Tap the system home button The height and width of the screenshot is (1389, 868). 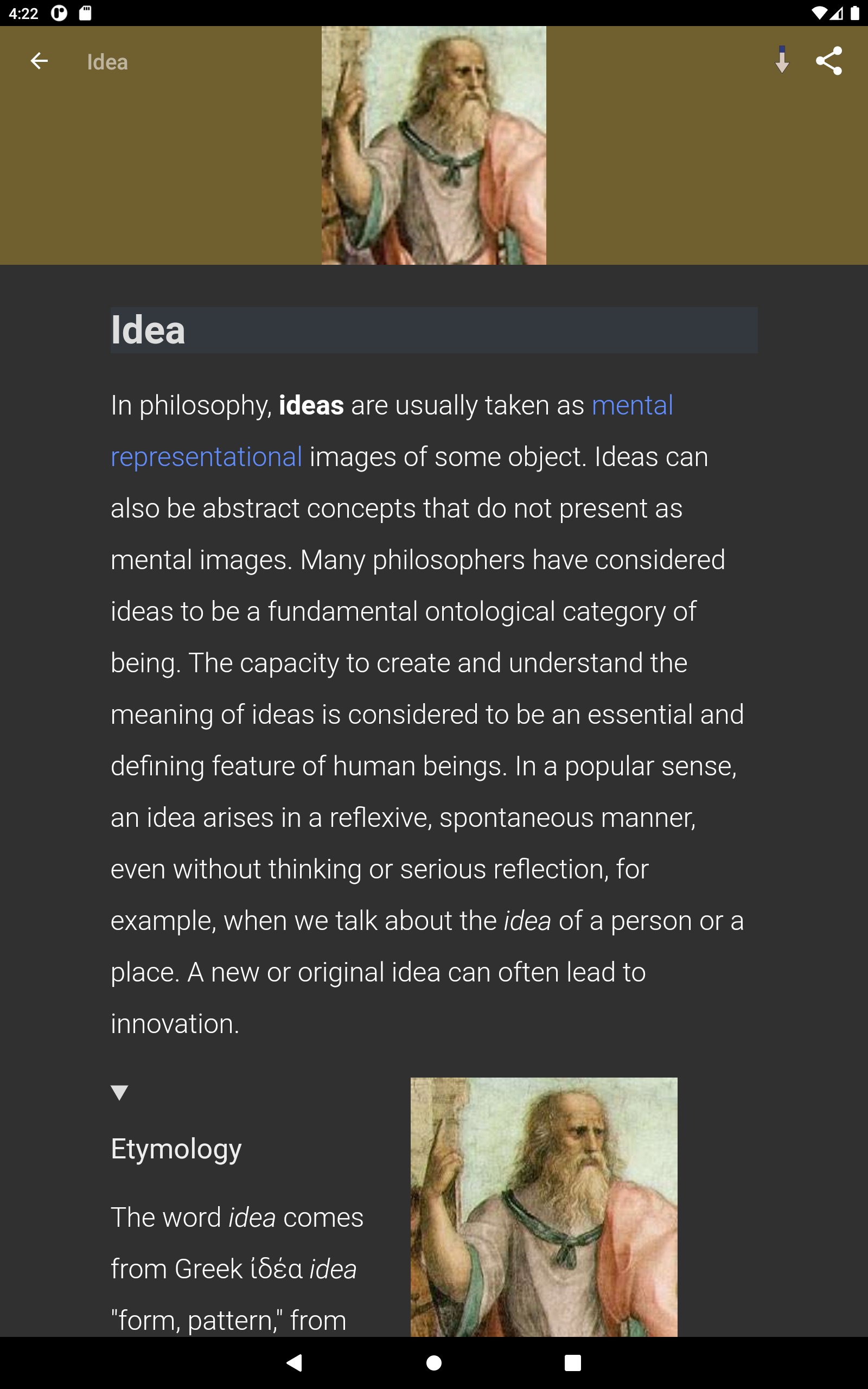[x=434, y=1362]
